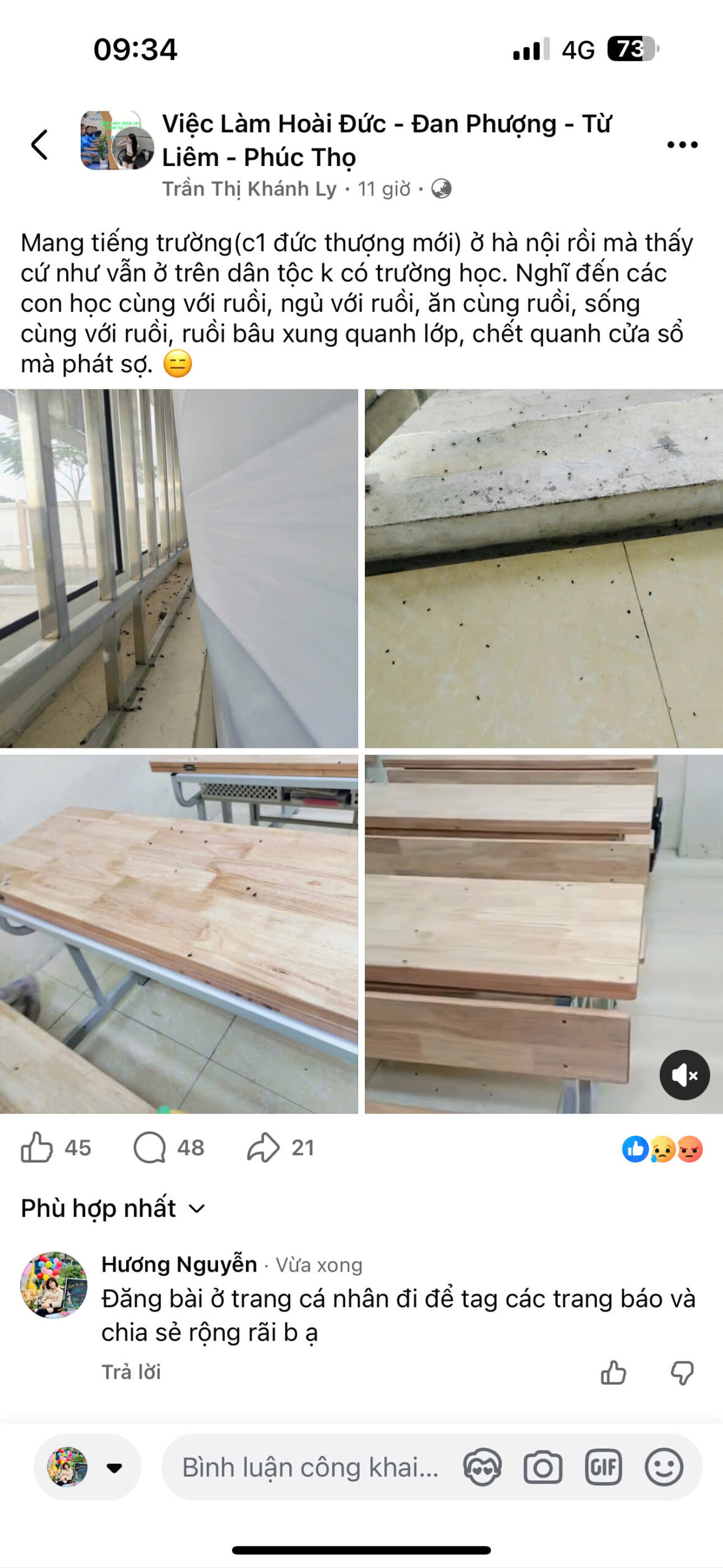This screenshot has height=1568, width=723.
Task: Reply to Hương Nguyễn's comment
Action: (x=131, y=1372)
